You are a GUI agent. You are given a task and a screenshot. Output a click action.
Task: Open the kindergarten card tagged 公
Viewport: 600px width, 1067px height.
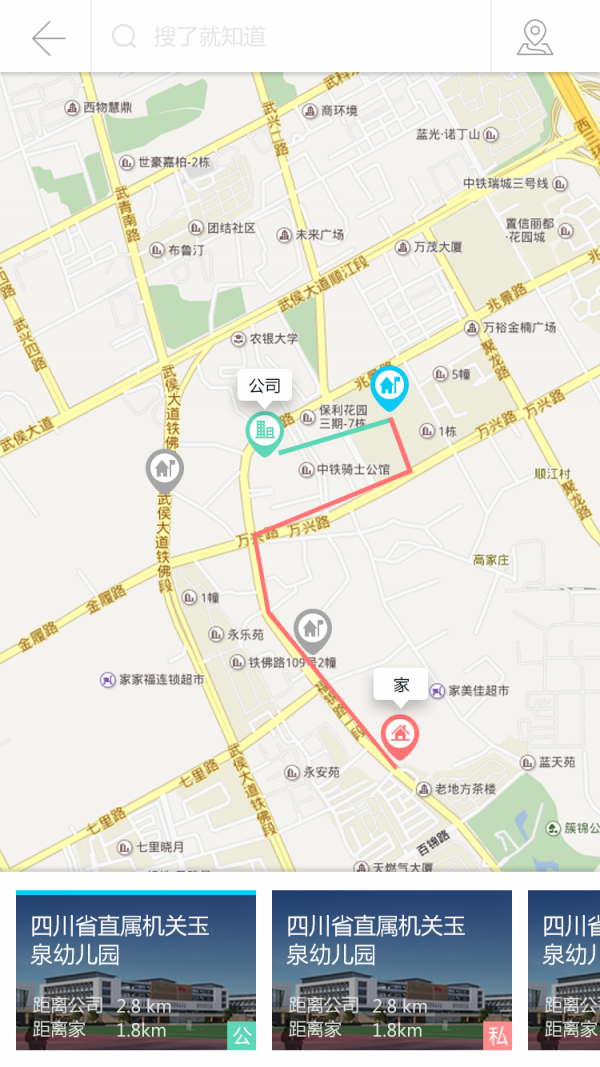point(136,970)
